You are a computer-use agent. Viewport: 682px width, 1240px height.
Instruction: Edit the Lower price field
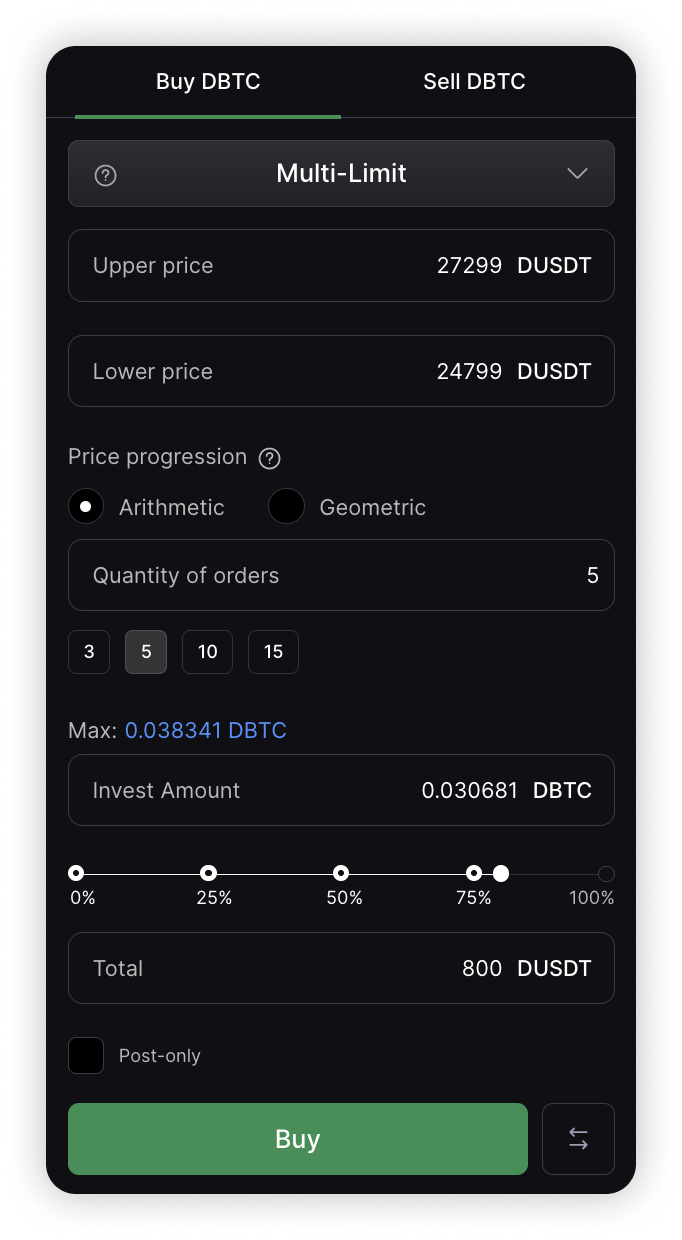point(340,372)
